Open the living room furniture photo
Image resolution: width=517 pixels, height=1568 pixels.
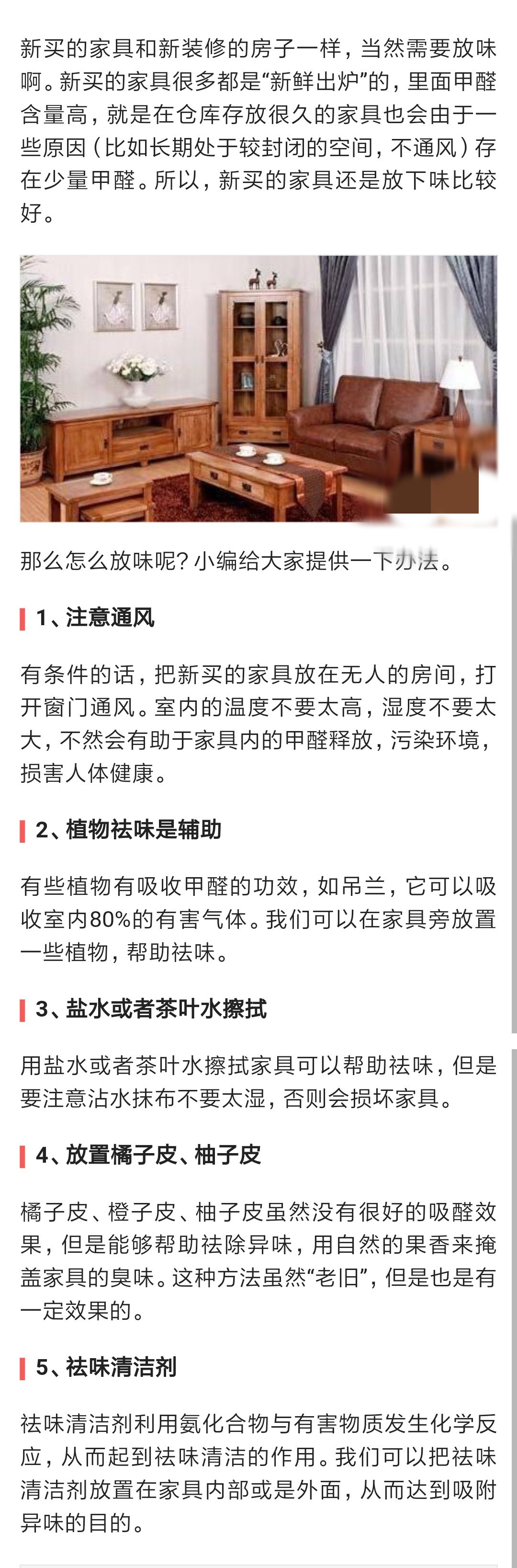point(258,389)
